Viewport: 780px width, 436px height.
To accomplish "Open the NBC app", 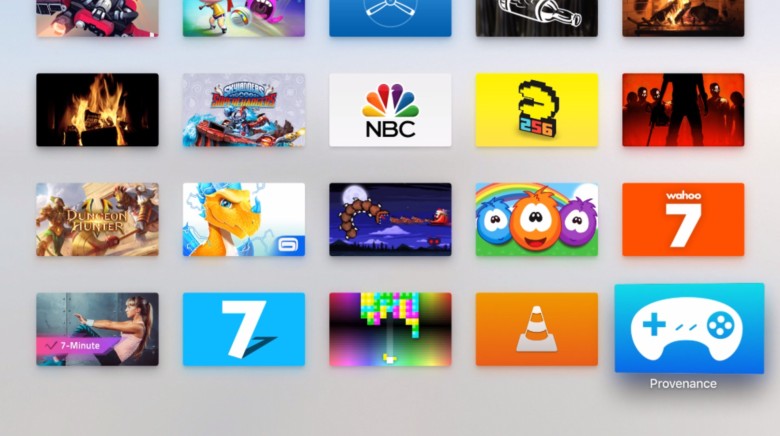I will [390, 110].
